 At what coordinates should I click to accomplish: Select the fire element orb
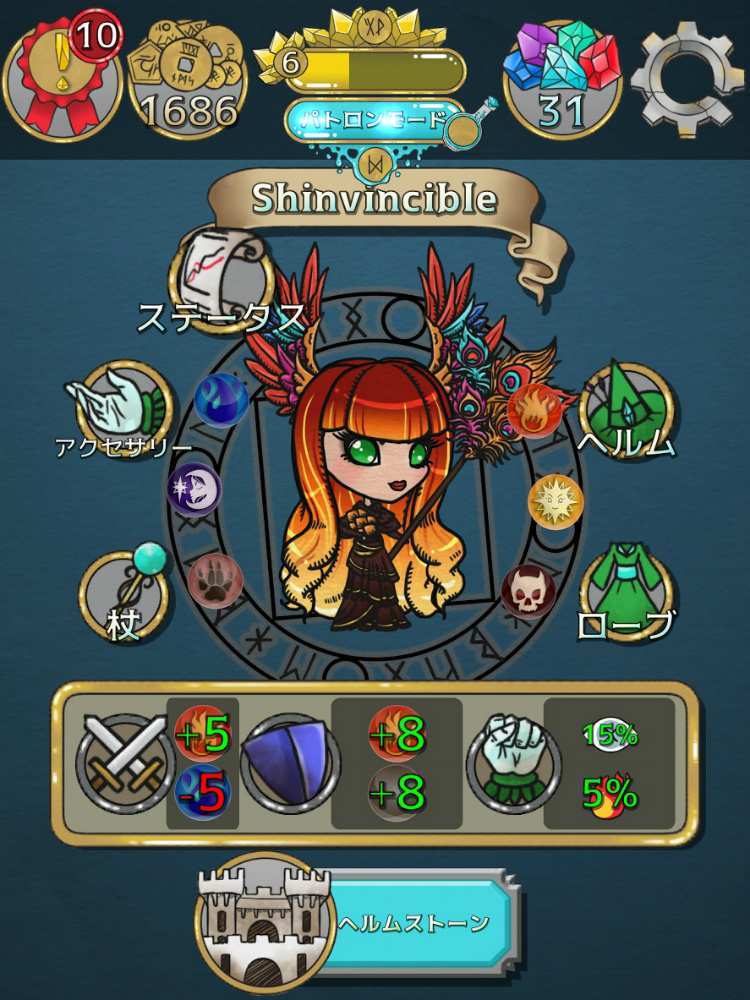535,410
